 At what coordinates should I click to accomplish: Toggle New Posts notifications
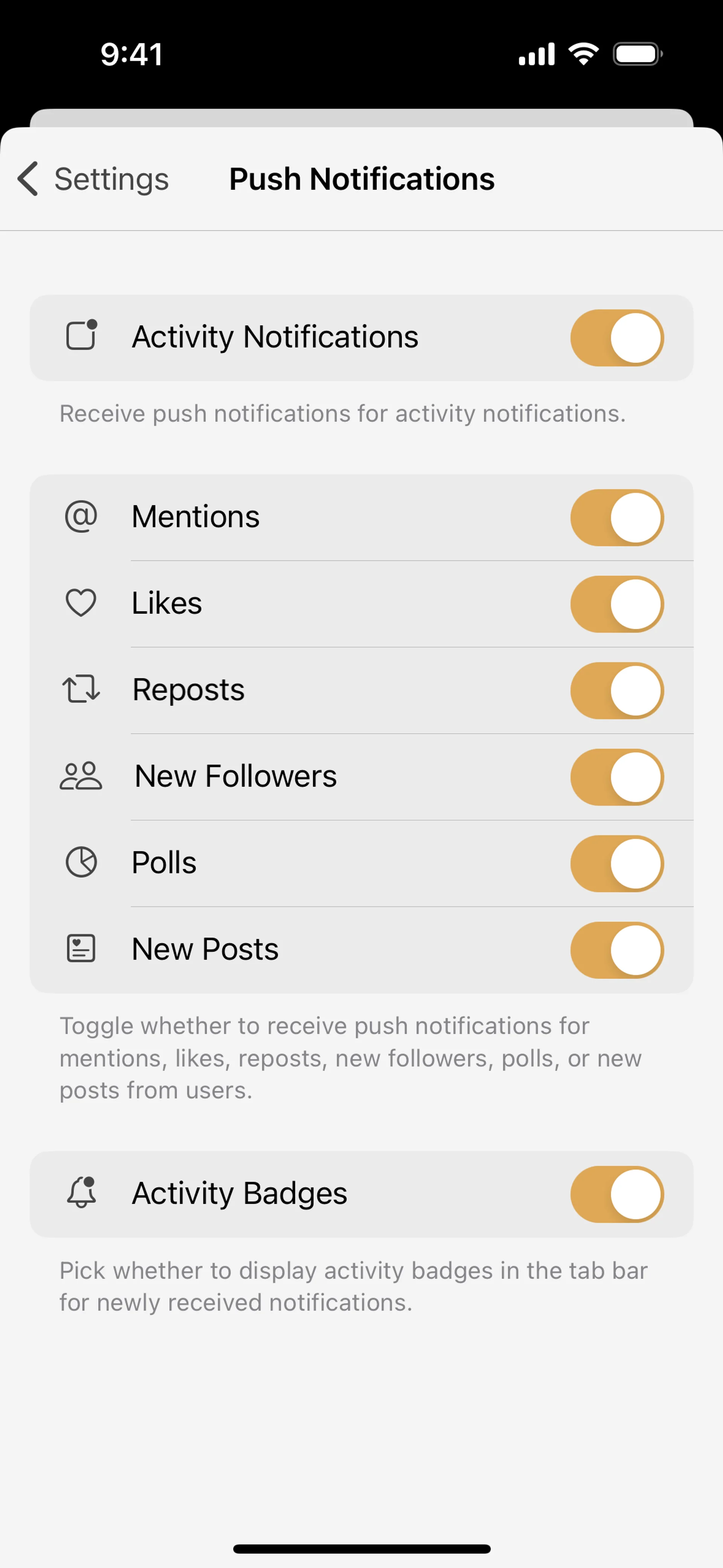pyautogui.click(x=616, y=949)
